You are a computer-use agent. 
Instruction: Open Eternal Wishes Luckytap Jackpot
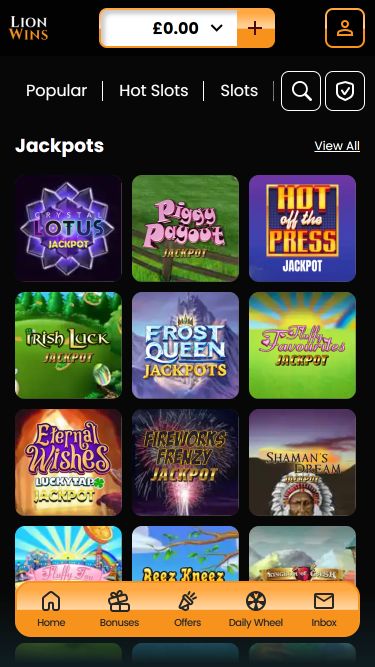68,462
